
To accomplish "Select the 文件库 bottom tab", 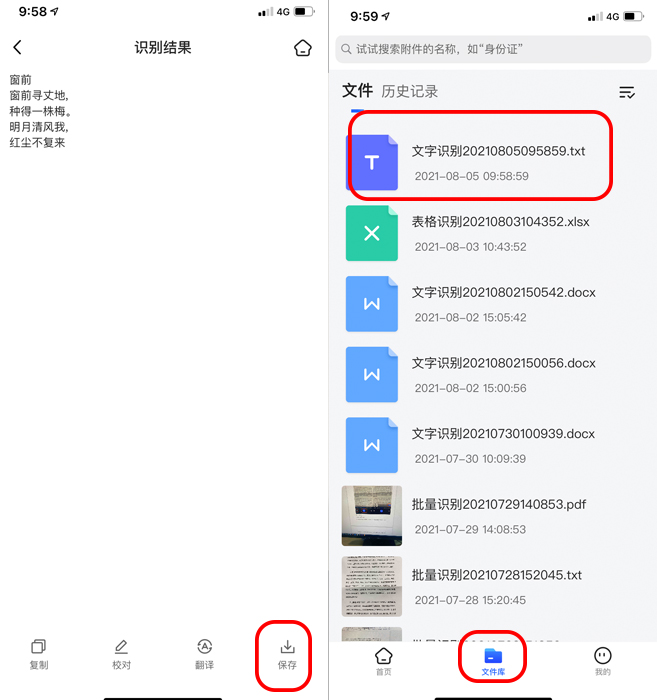I will click(x=493, y=660).
